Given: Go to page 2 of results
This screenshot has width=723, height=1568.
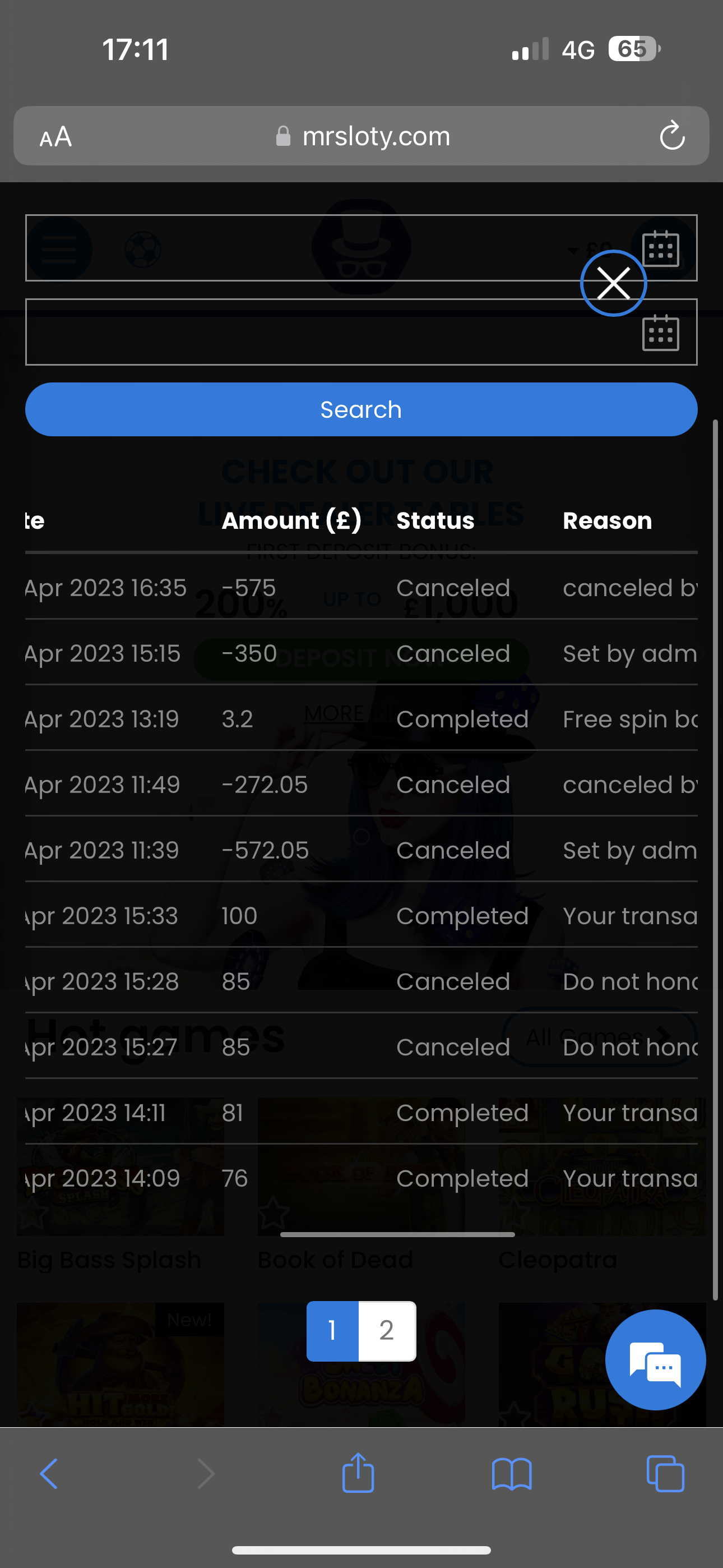Looking at the screenshot, I should [387, 1331].
